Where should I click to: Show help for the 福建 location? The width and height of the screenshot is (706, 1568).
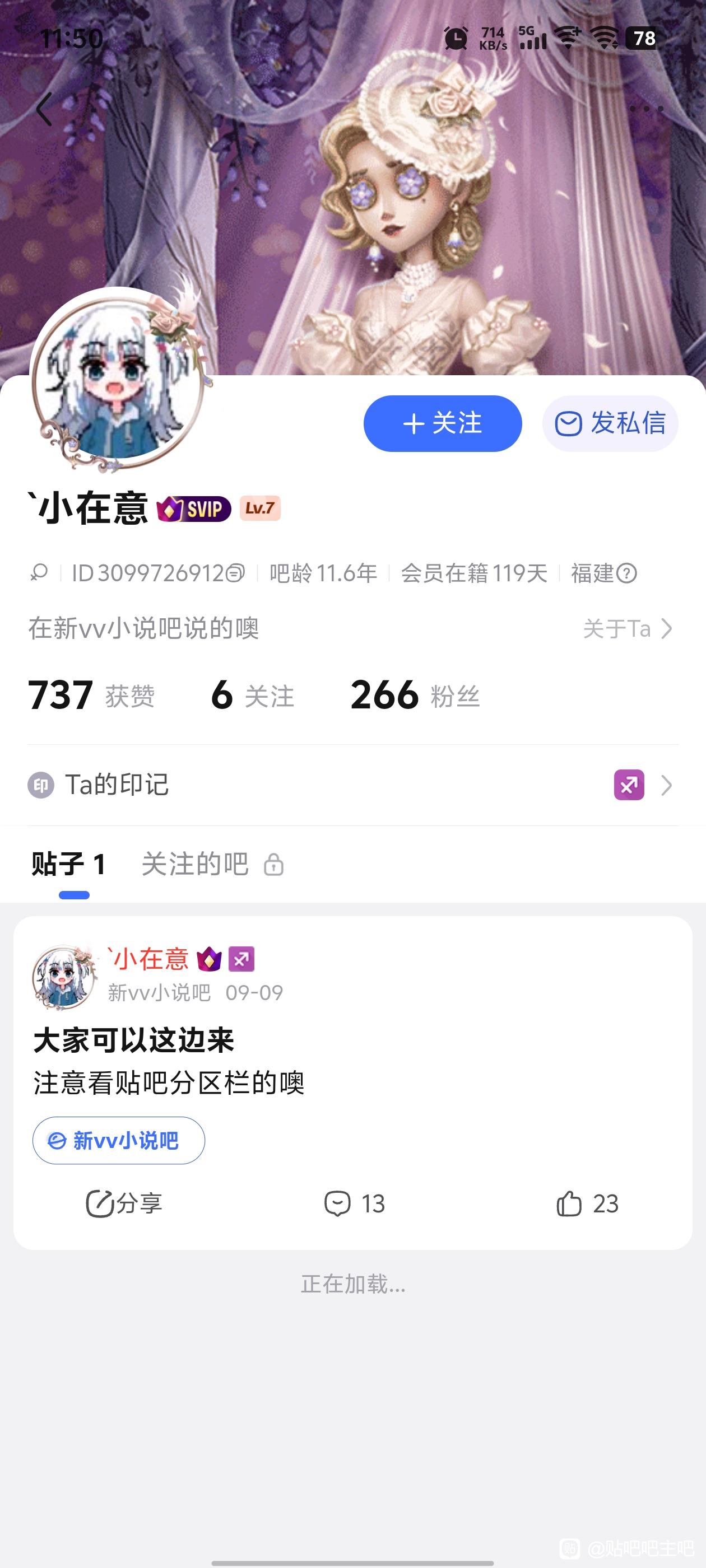tap(627, 573)
